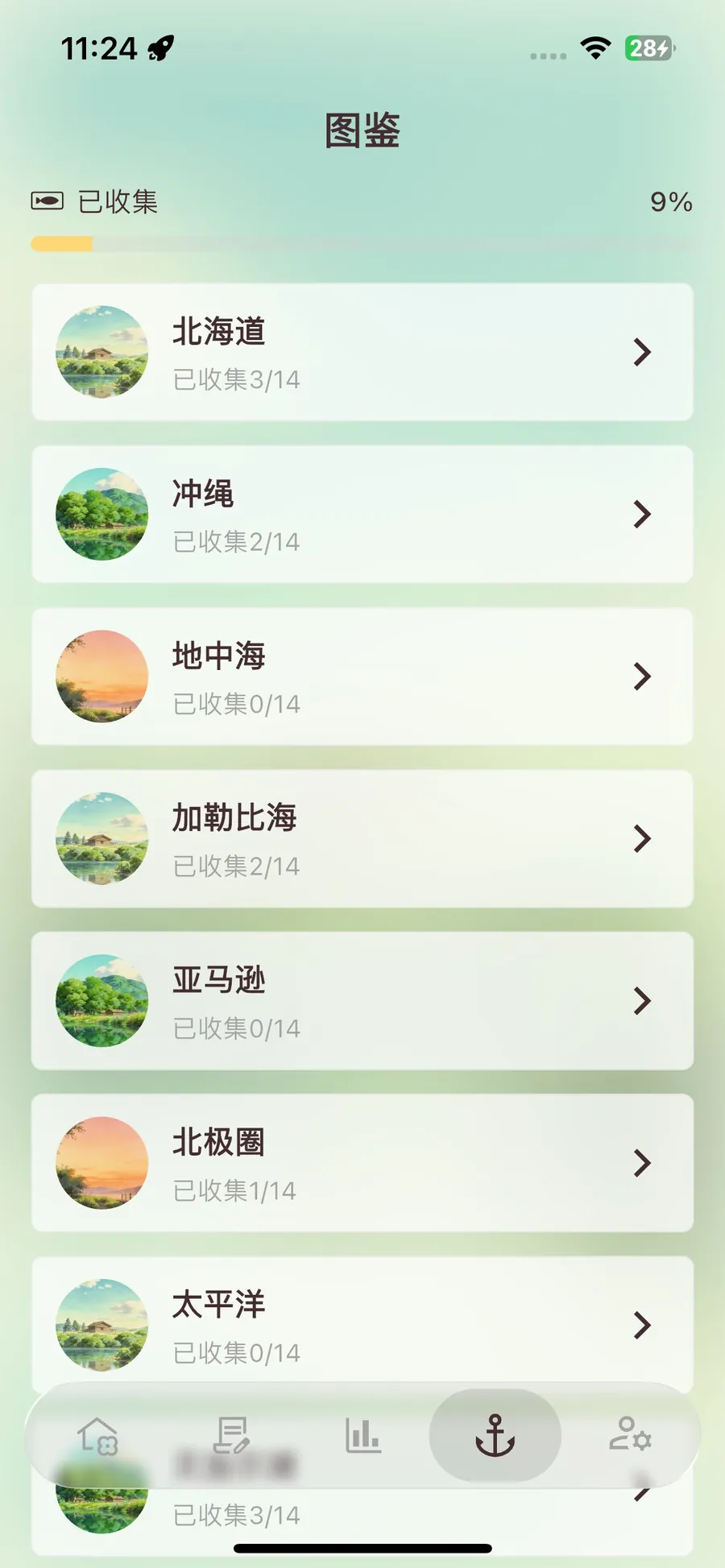
Task: Open the statistics chart tab
Action: (362, 1435)
